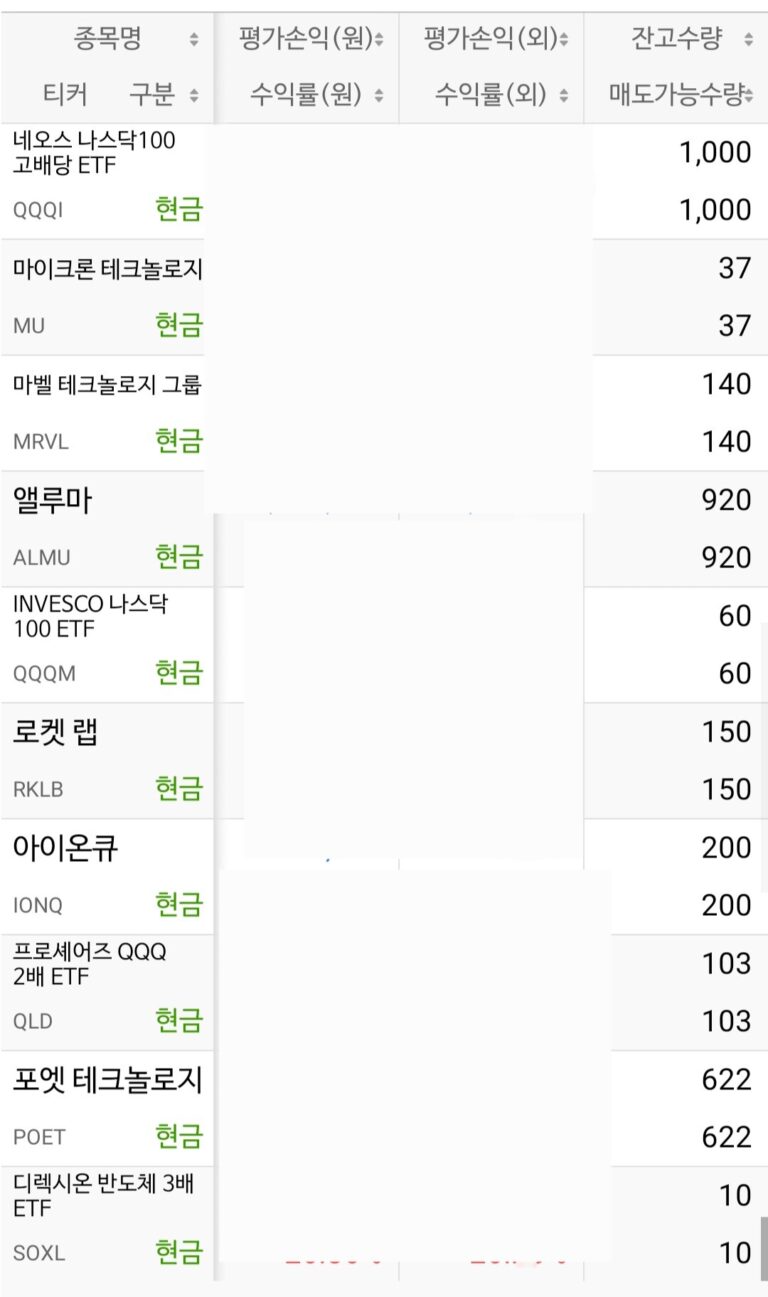The height and width of the screenshot is (1297, 768).
Task: Sort by 수익률(외) column header
Action: point(491,95)
